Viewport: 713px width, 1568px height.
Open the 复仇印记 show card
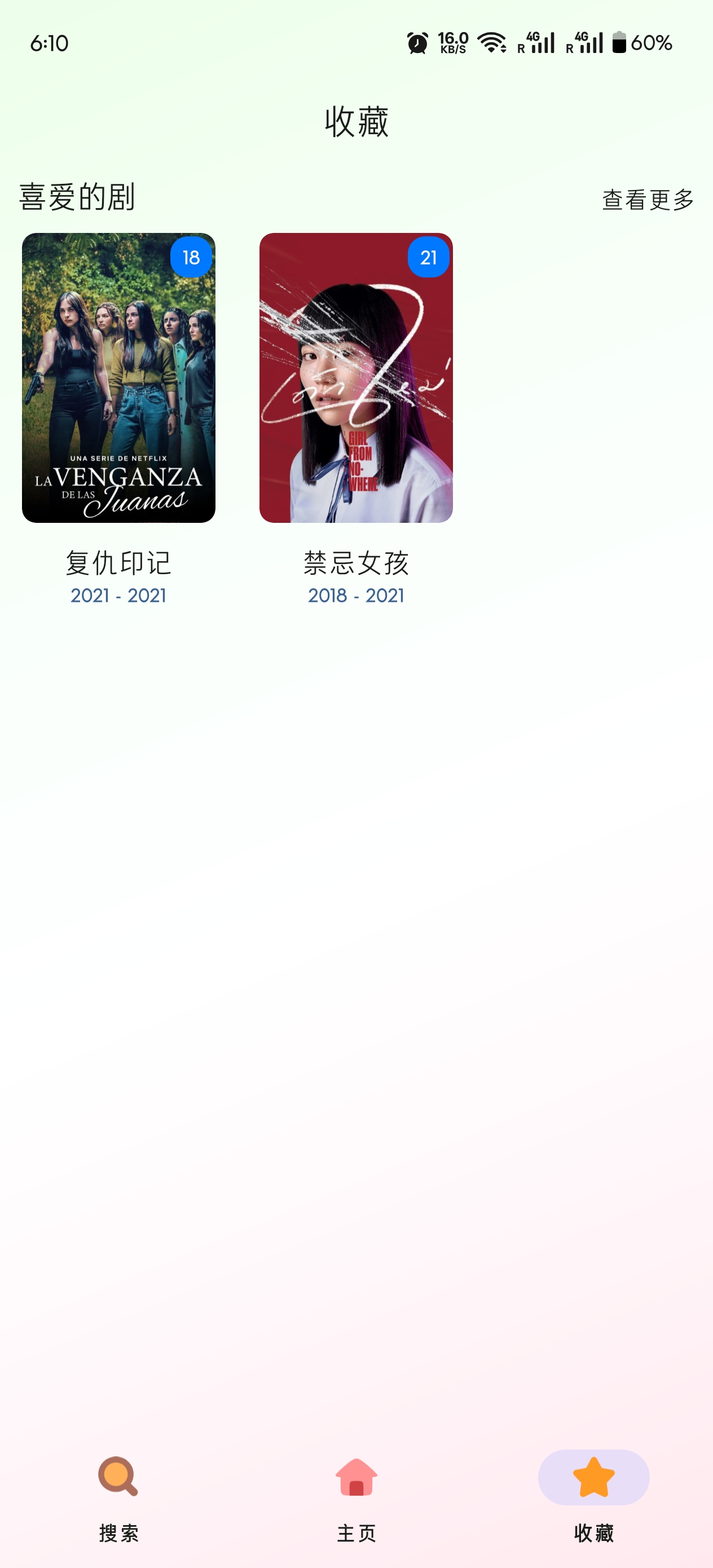(118, 377)
